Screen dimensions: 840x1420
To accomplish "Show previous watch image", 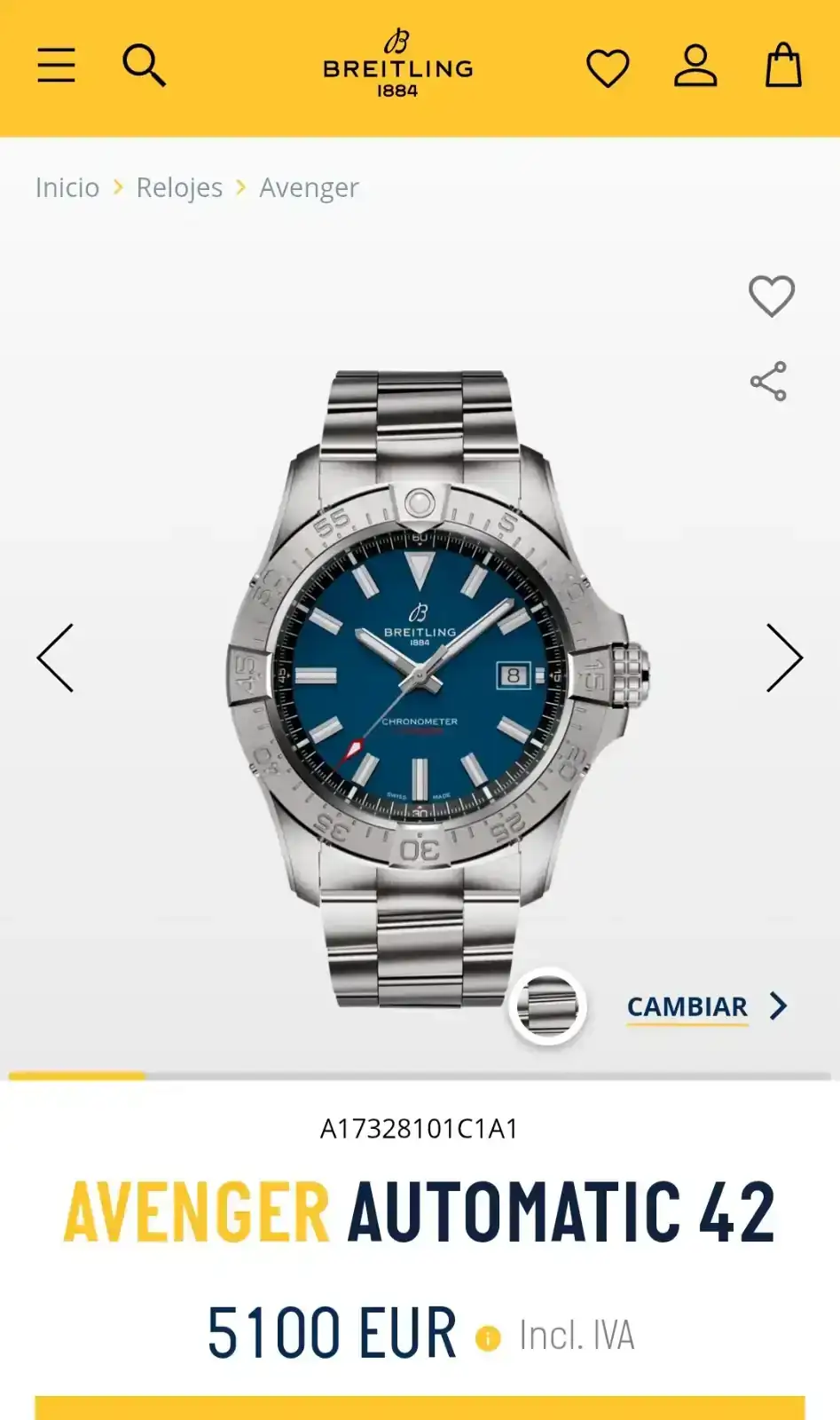I will tap(55, 658).
